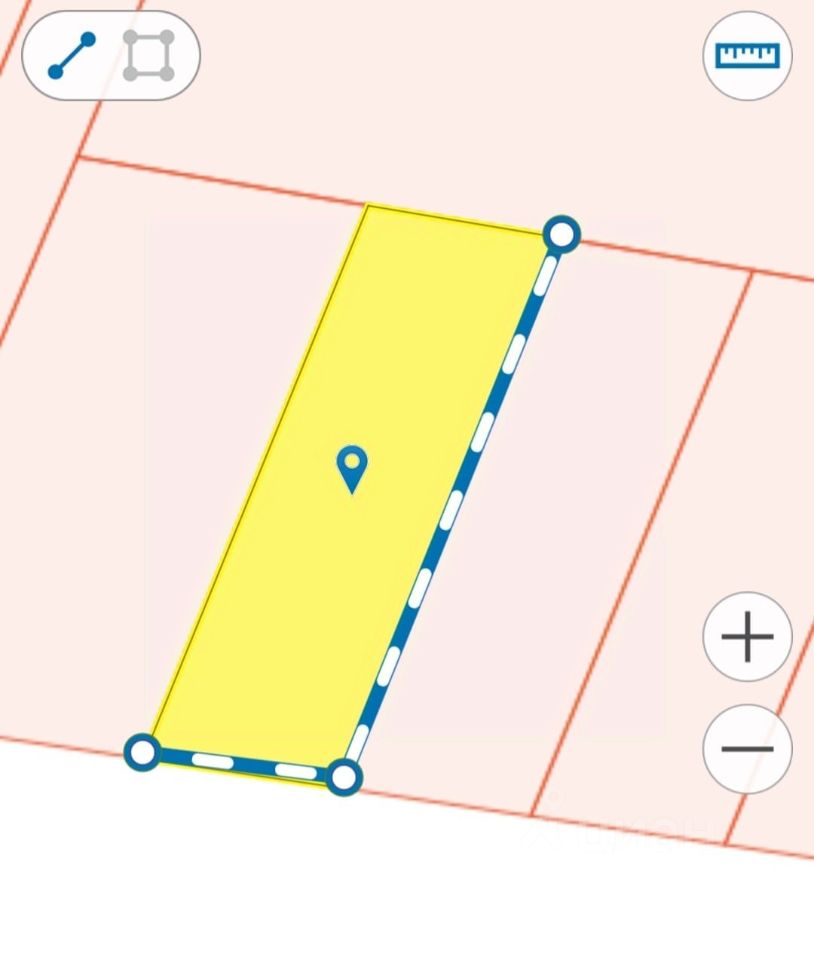The image size is (814, 960).
Task: Zoom in on the map
Action: click(x=747, y=637)
